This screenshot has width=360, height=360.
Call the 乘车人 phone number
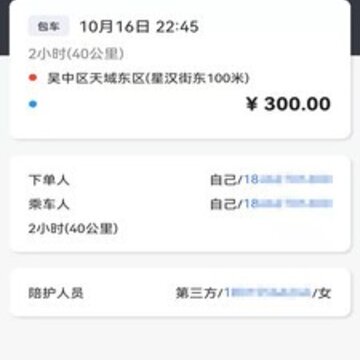click(x=289, y=203)
